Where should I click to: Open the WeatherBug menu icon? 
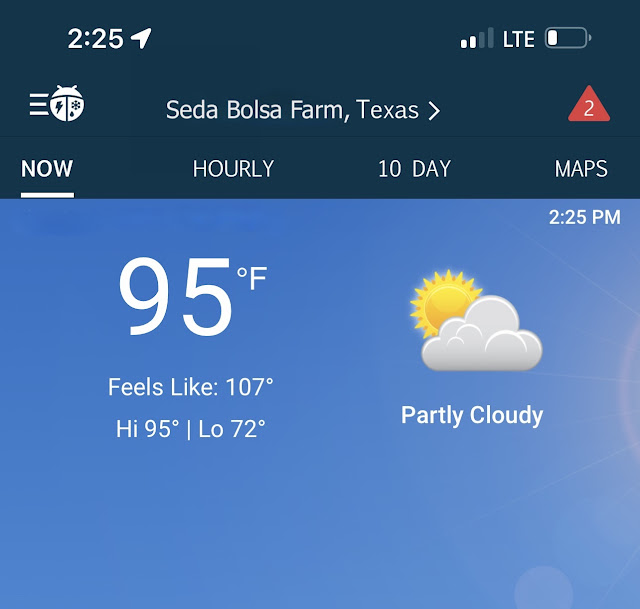pyautogui.click(x=57, y=105)
